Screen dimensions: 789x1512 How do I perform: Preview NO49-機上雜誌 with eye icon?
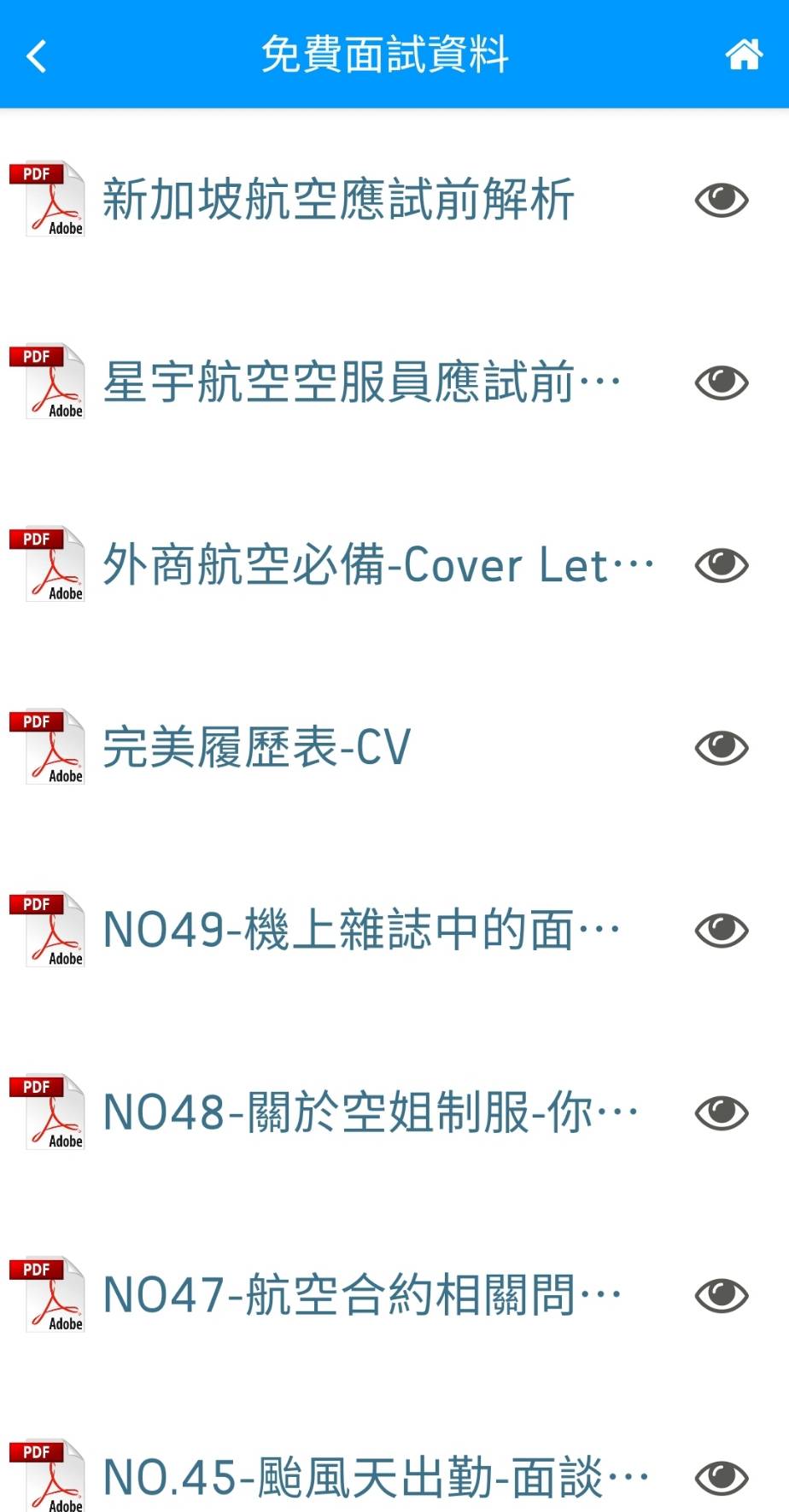click(721, 931)
